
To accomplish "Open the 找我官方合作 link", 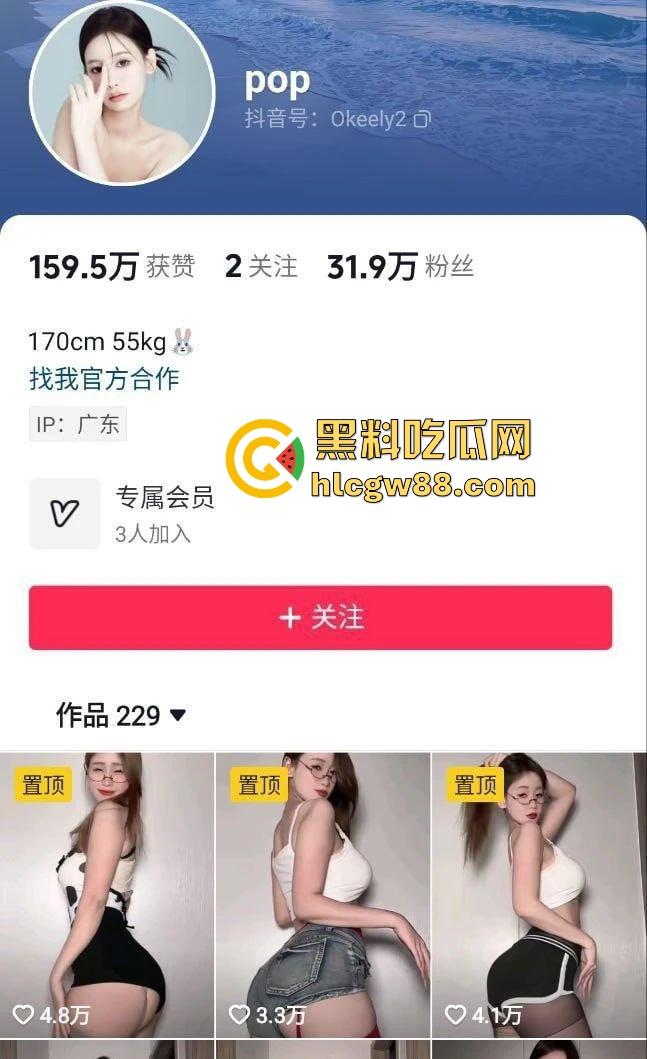I will pyautogui.click(x=104, y=379).
